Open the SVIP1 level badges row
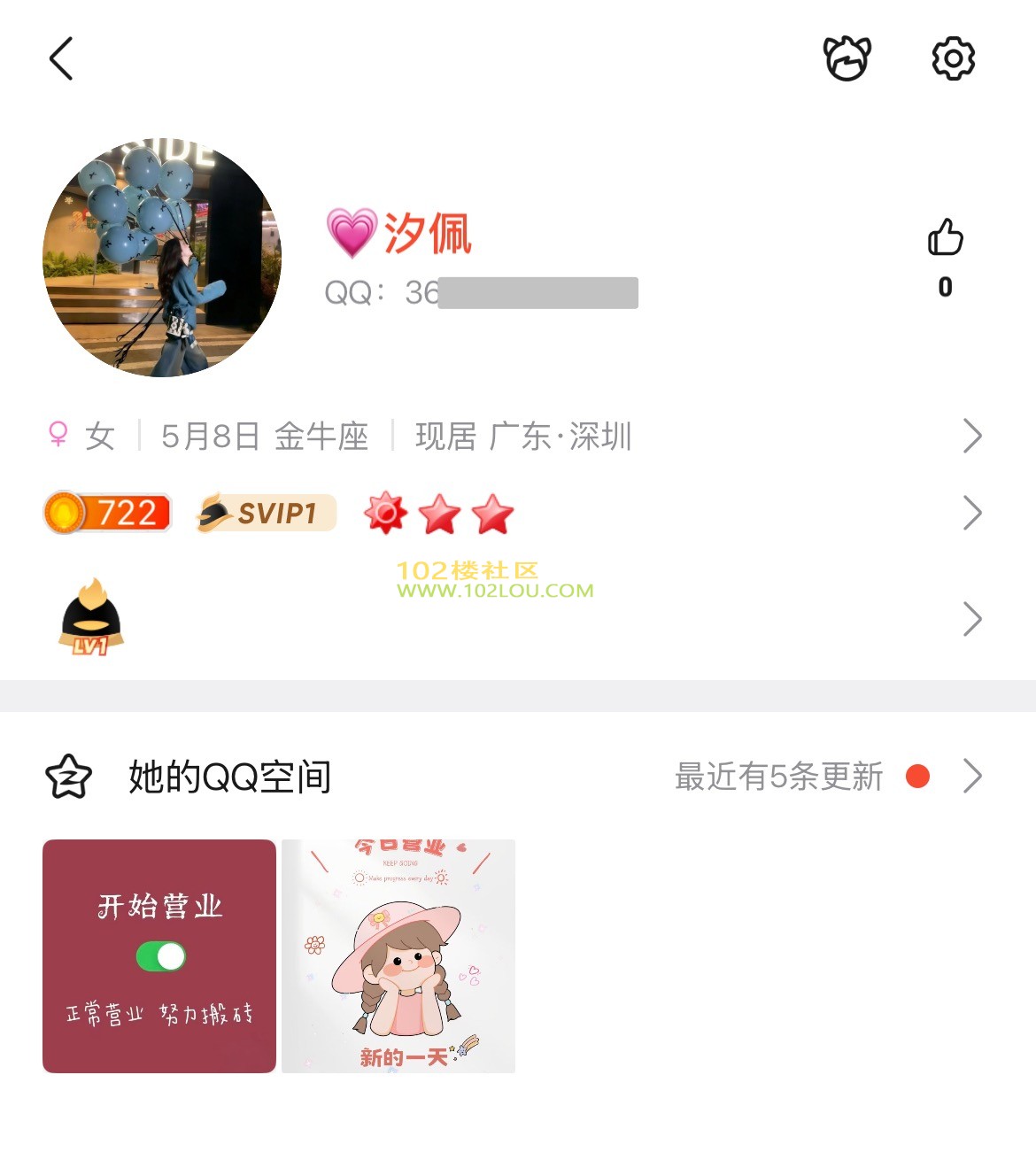1036x1160 pixels. [x=514, y=514]
